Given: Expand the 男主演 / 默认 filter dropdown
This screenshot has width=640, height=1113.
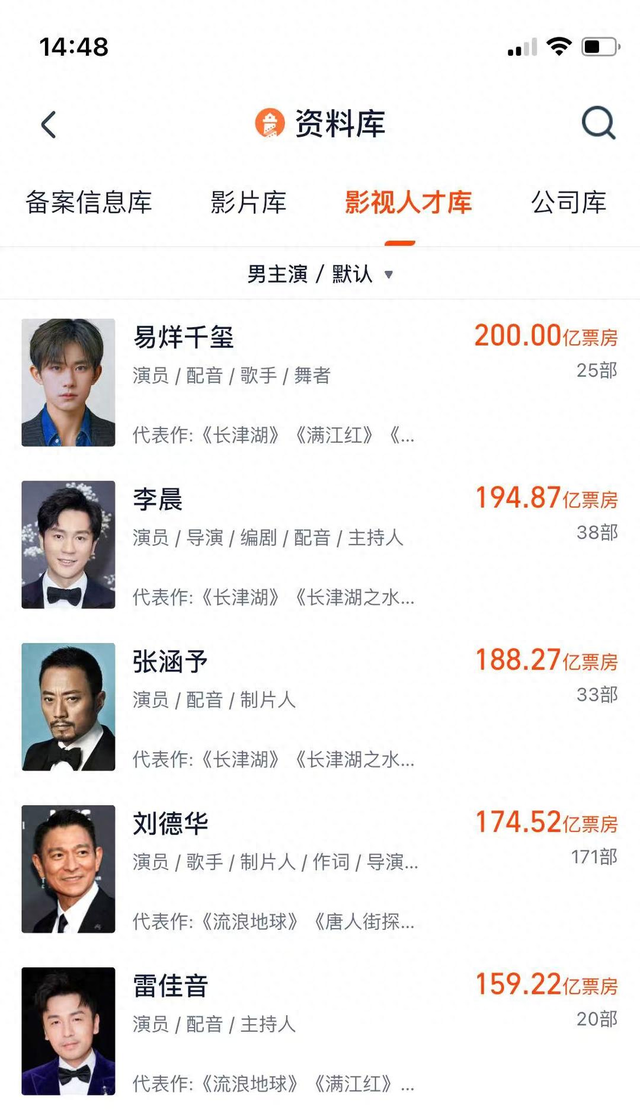Looking at the screenshot, I should (x=320, y=274).
